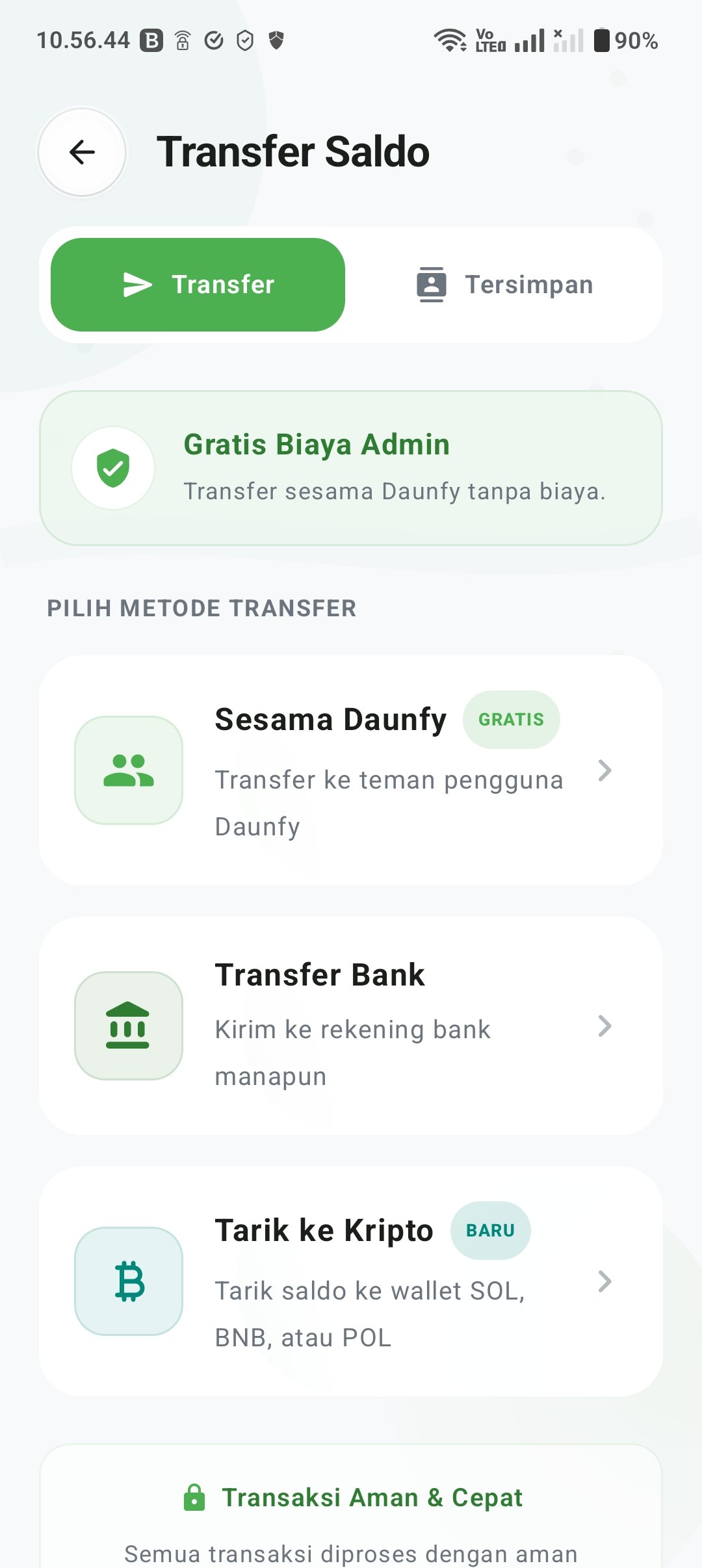Viewport: 702px width, 1568px height.
Task: Open the Transfer Bank method
Action: pos(351,1027)
